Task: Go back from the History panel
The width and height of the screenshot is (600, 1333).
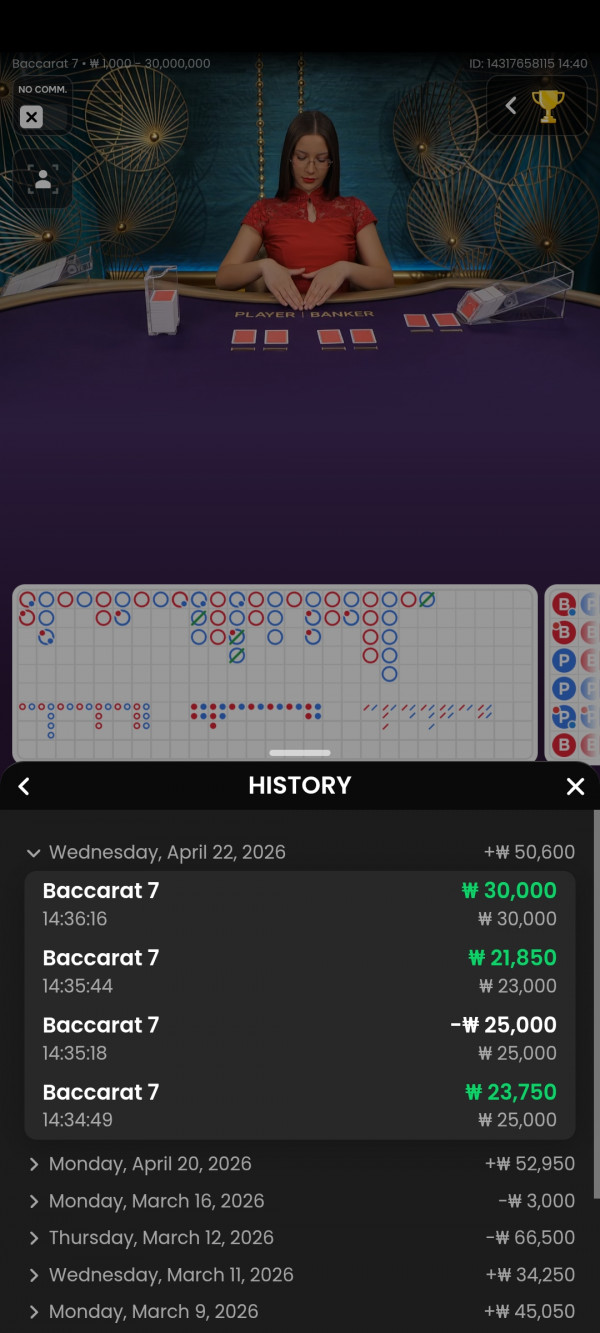Action: tap(24, 787)
